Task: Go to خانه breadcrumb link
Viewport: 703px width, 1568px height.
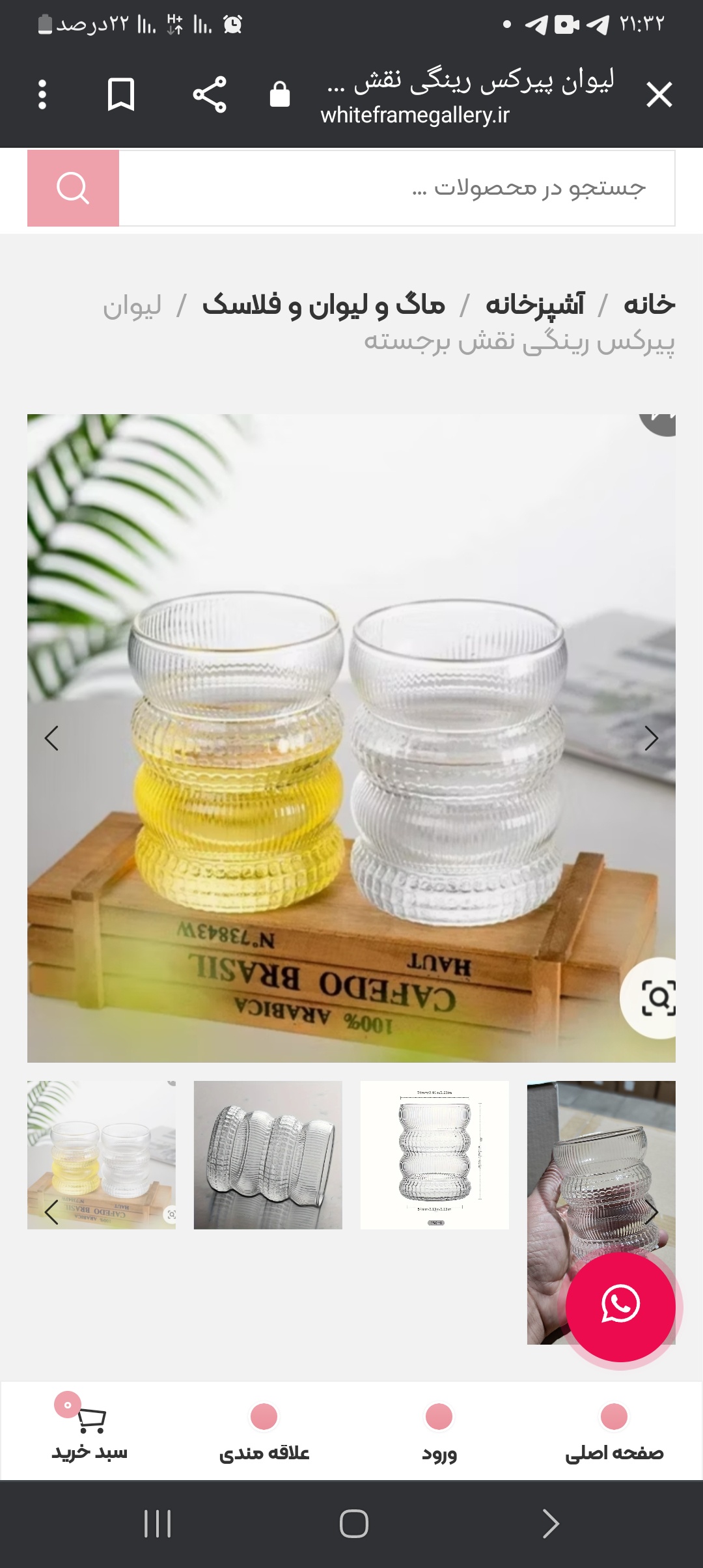Action: 649,304
